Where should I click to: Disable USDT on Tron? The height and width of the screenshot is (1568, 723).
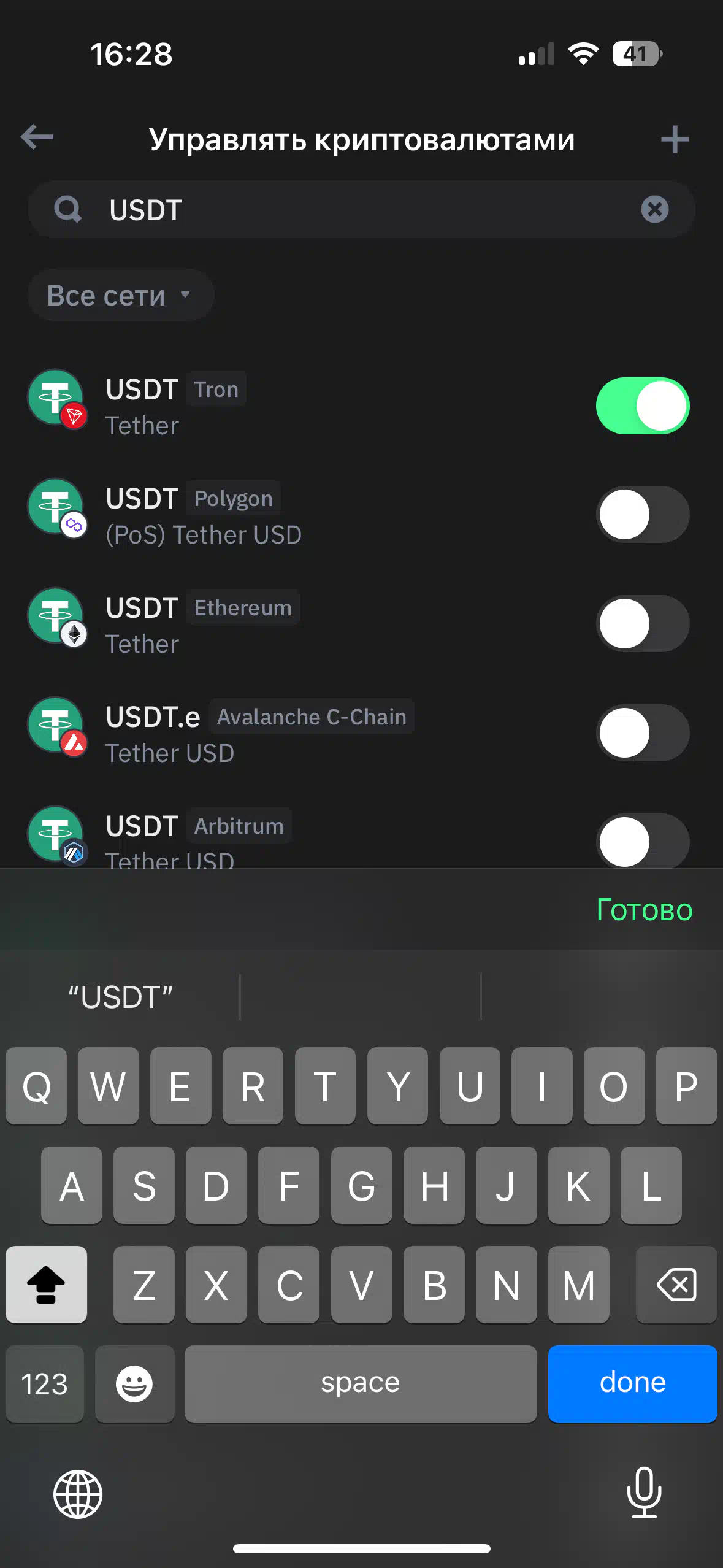click(643, 405)
